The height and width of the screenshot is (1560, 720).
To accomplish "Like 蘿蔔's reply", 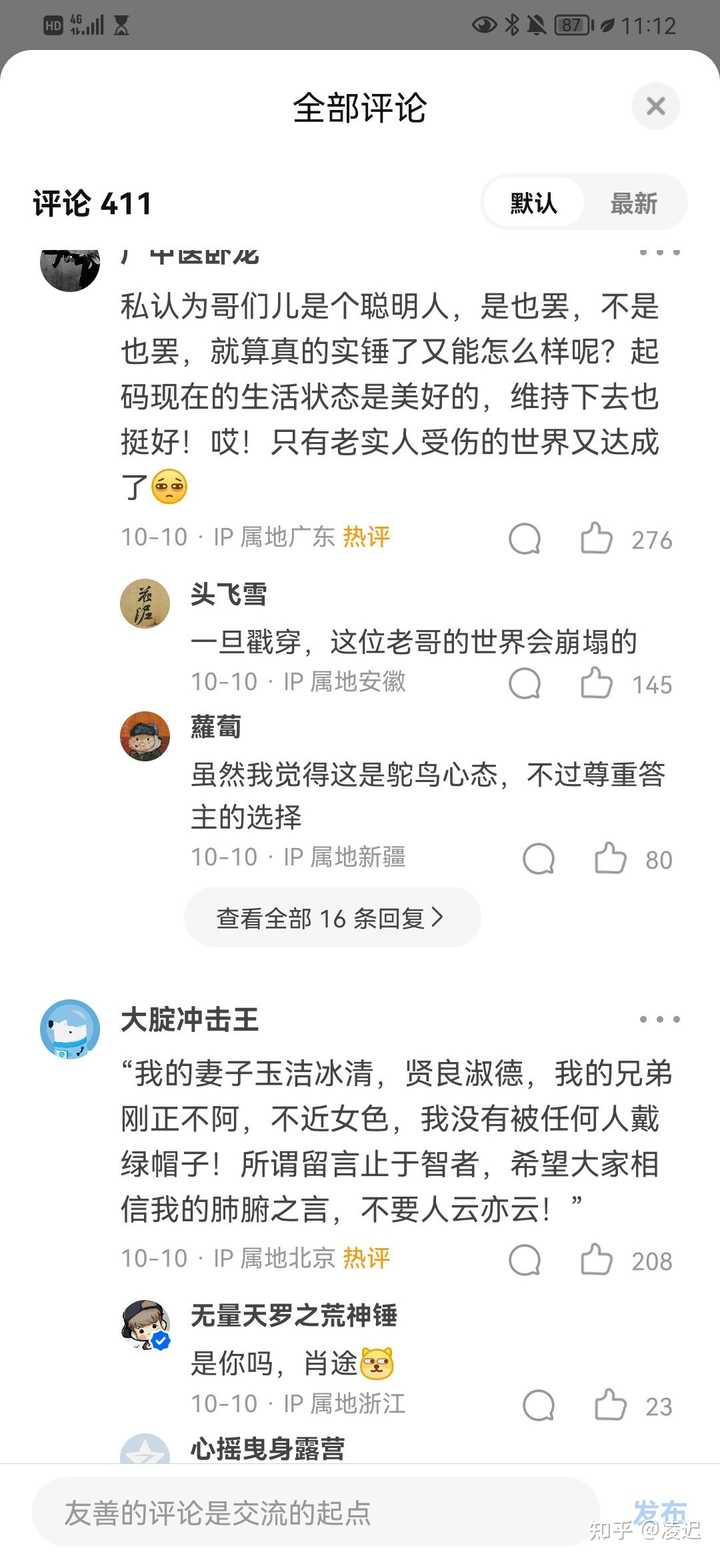I will click(610, 858).
